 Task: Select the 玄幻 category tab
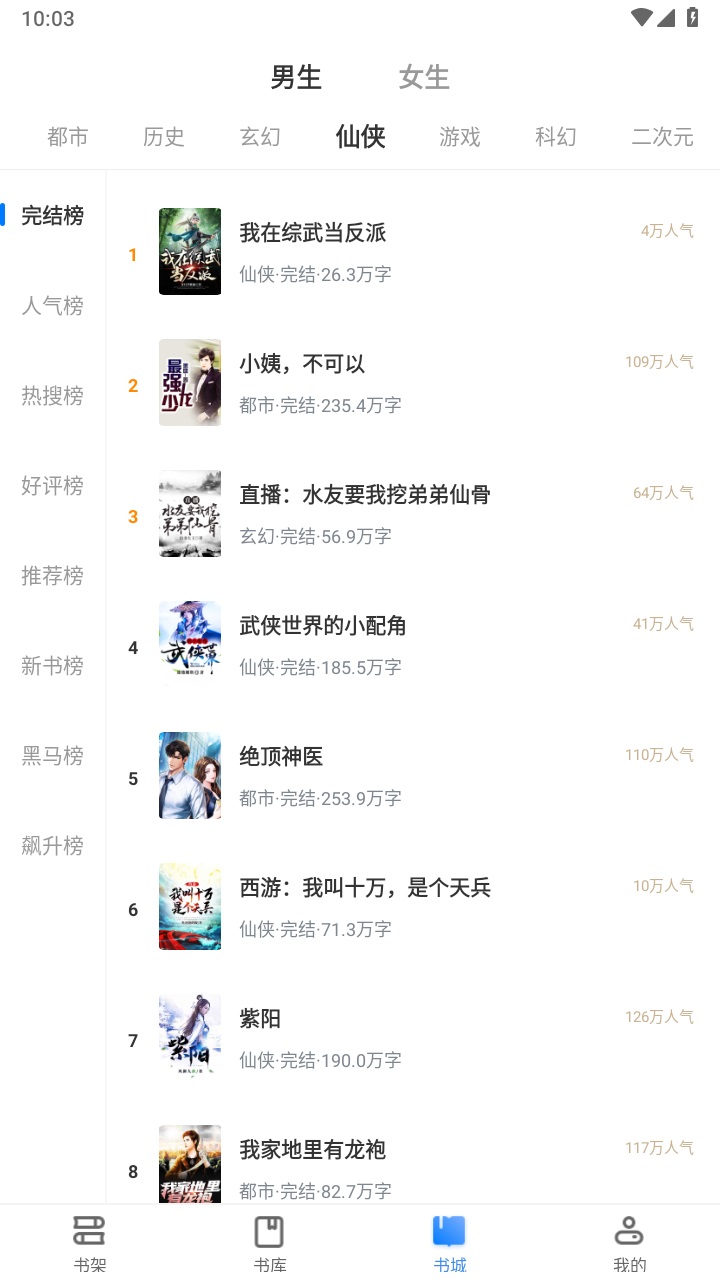tap(260, 137)
